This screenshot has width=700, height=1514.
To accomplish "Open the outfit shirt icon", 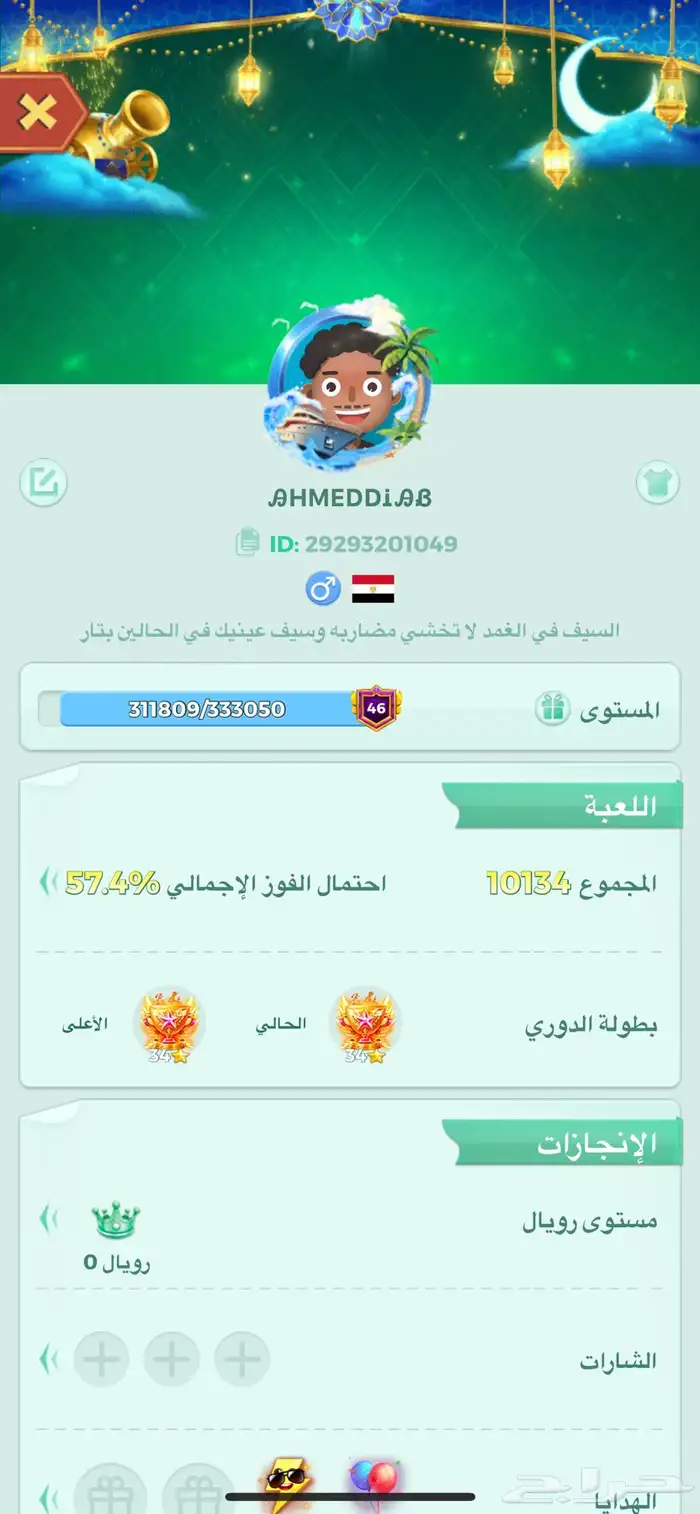I will (657, 484).
